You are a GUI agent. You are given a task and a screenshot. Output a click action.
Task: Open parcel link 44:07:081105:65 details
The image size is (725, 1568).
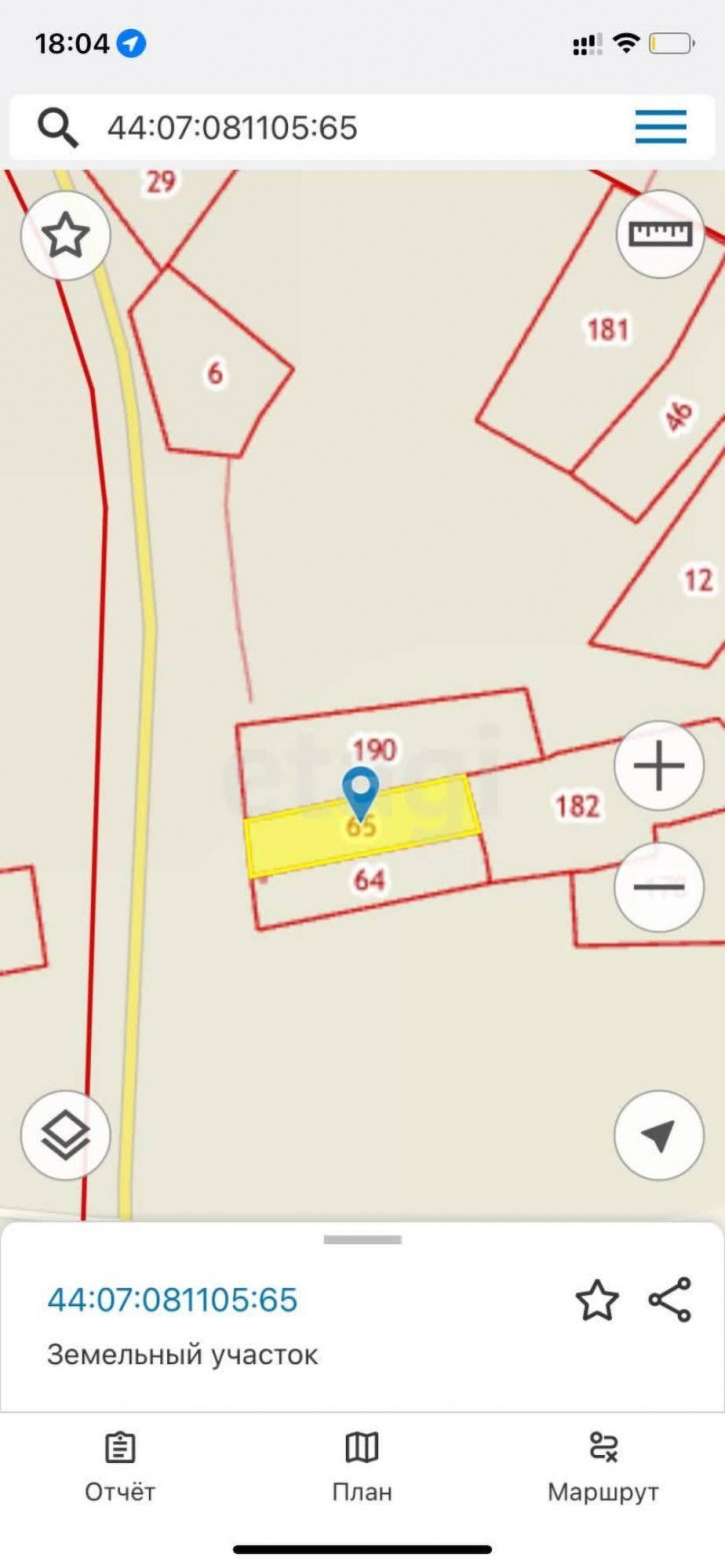click(x=173, y=1299)
